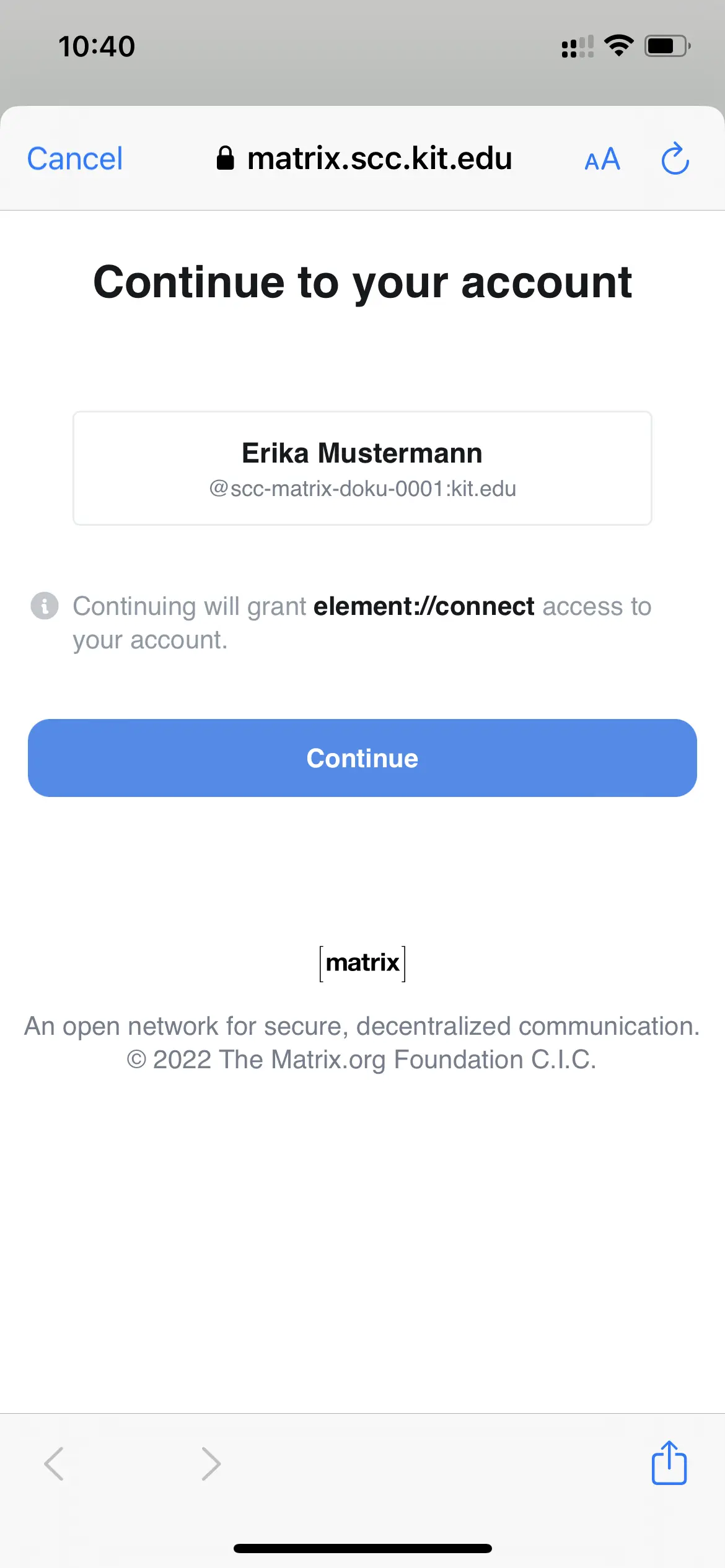The width and height of the screenshot is (725, 1568).
Task: Open the share sheet icon
Action: (x=669, y=1463)
